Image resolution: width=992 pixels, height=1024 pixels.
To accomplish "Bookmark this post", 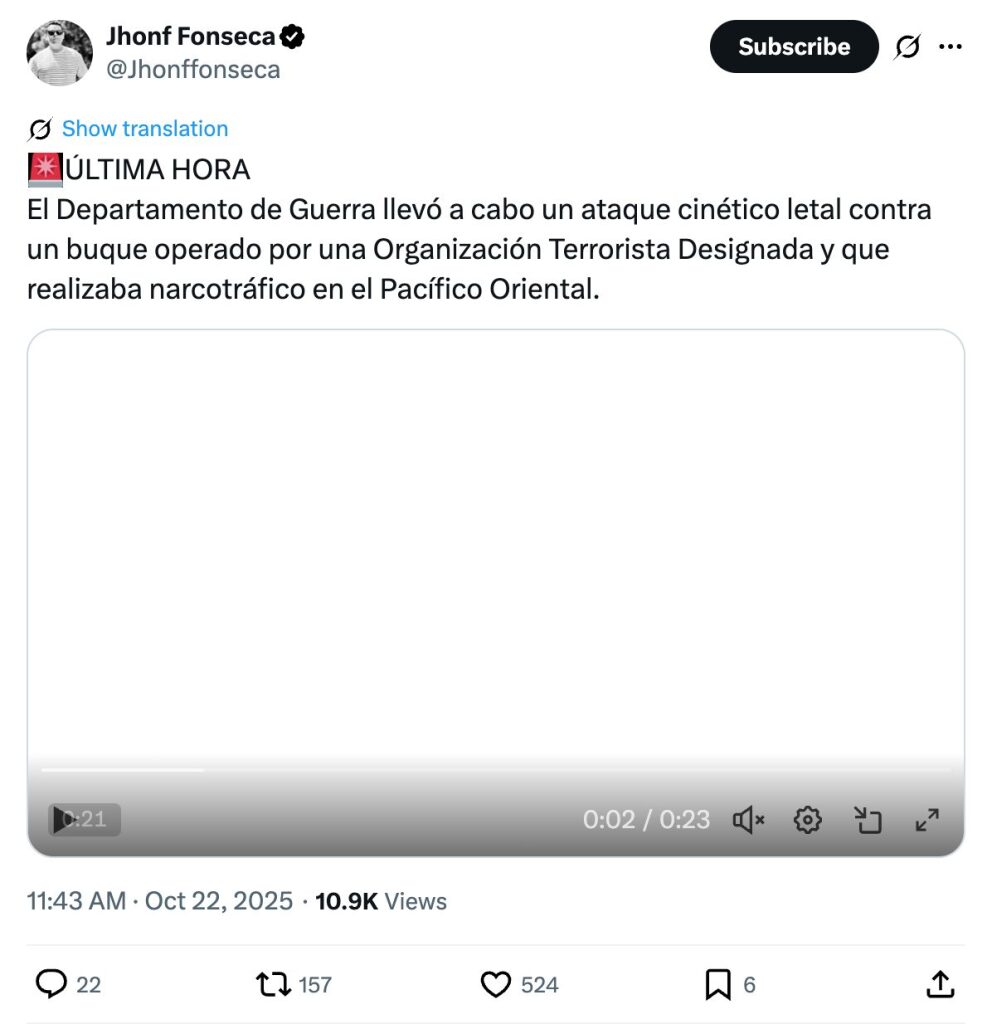I will (x=717, y=985).
